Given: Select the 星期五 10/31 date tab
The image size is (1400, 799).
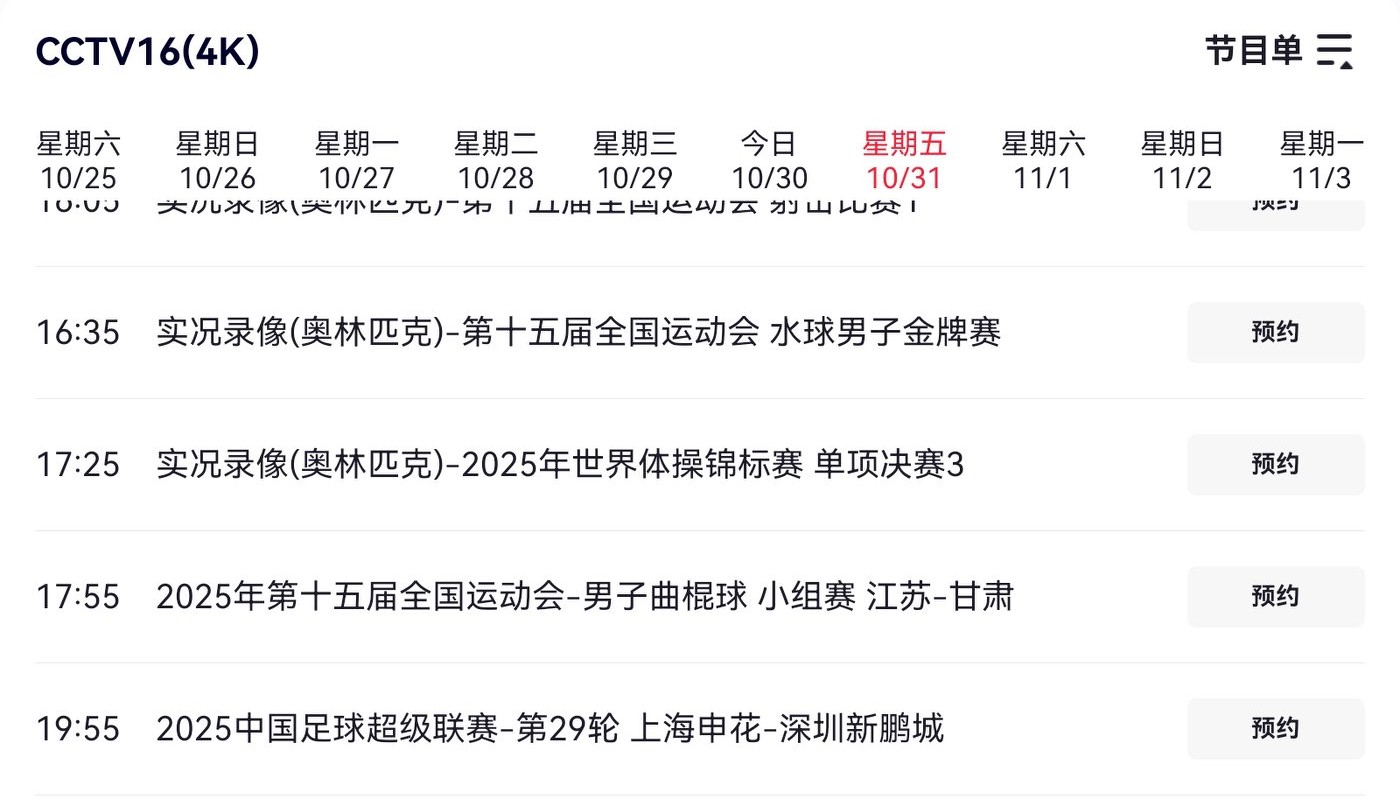Looking at the screenshot, I should [904, 161].
